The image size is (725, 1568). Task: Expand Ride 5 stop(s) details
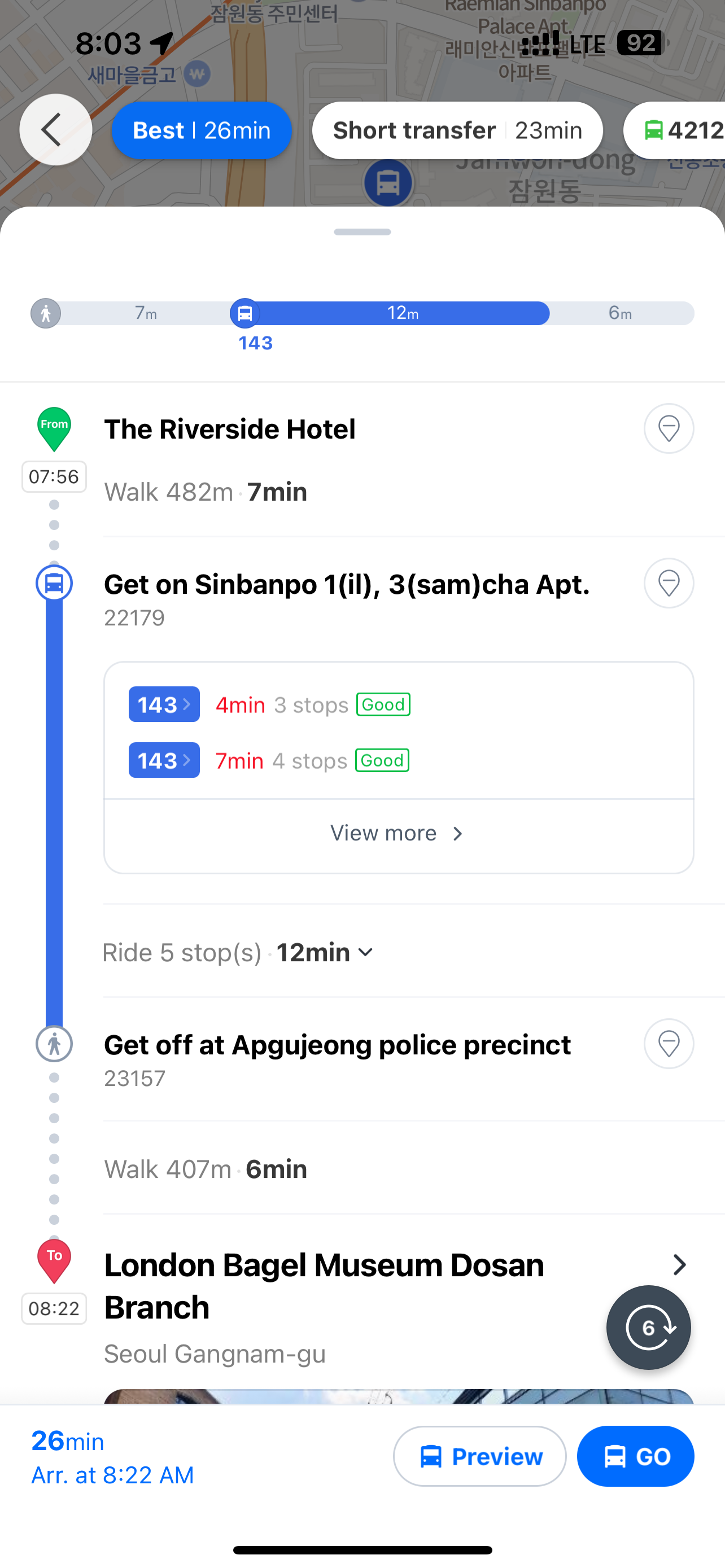pyautogui.click(x=365, y=952)
